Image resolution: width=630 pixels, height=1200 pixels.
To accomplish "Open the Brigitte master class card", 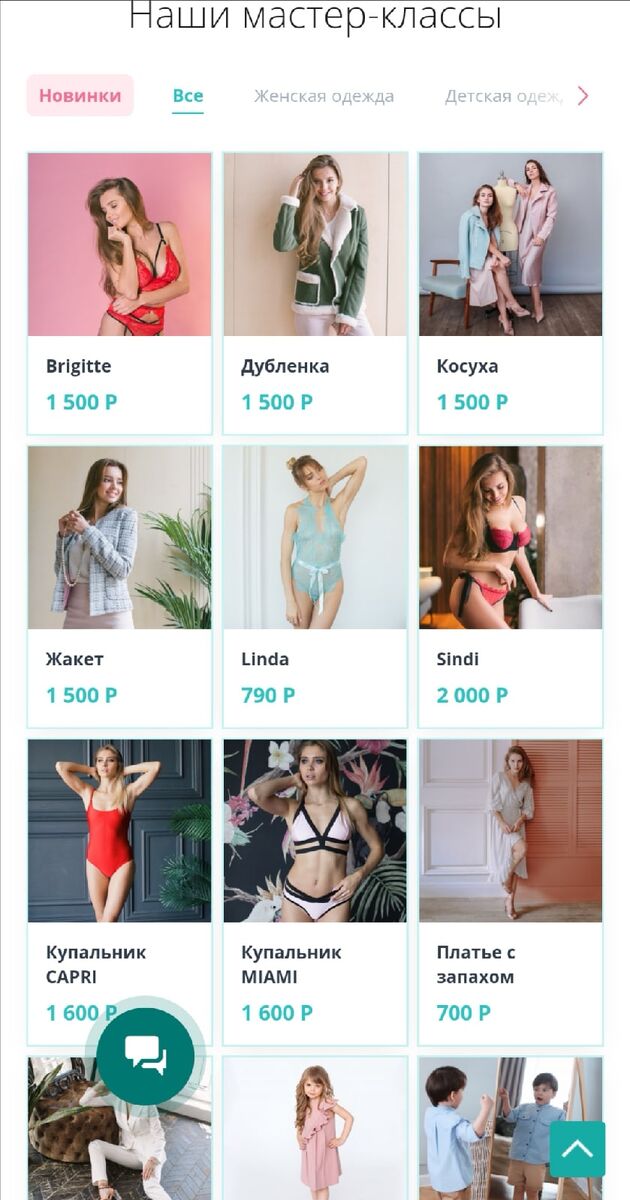I will tap(120, 292).
